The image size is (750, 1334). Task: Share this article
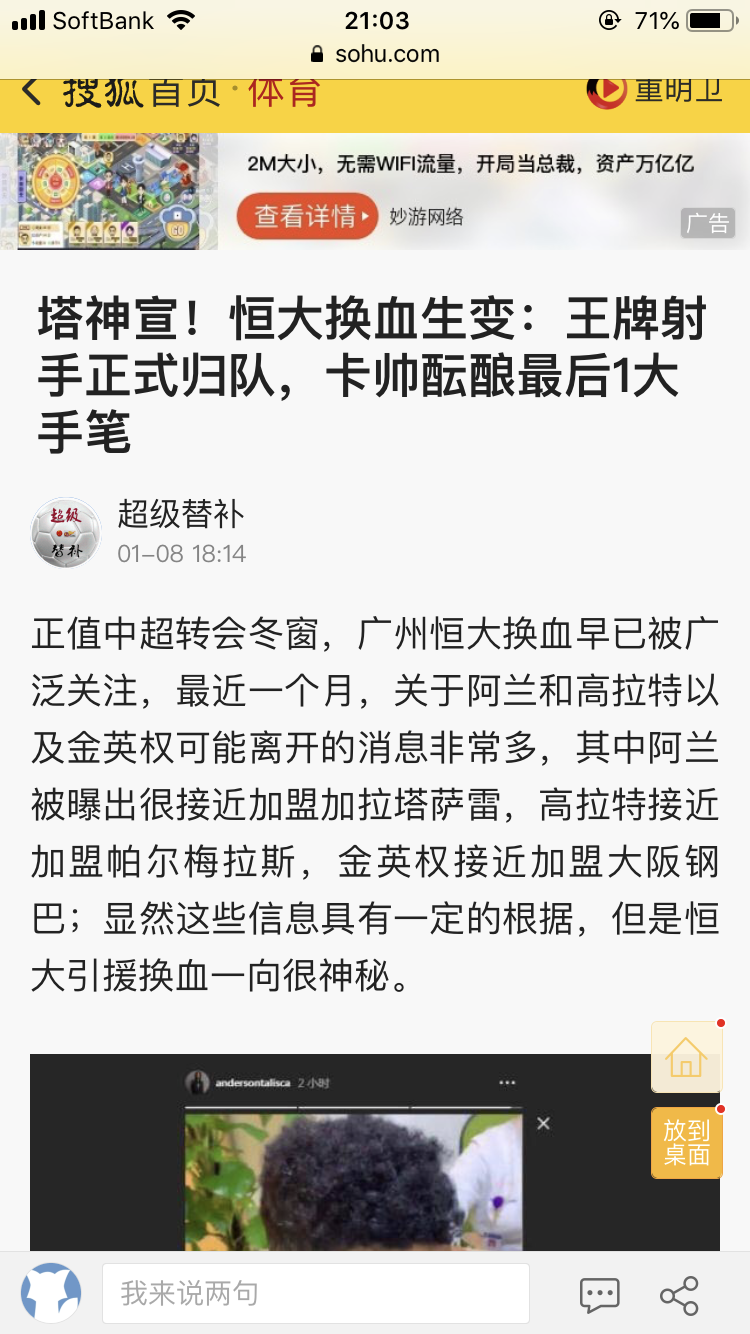(680, 1295)
